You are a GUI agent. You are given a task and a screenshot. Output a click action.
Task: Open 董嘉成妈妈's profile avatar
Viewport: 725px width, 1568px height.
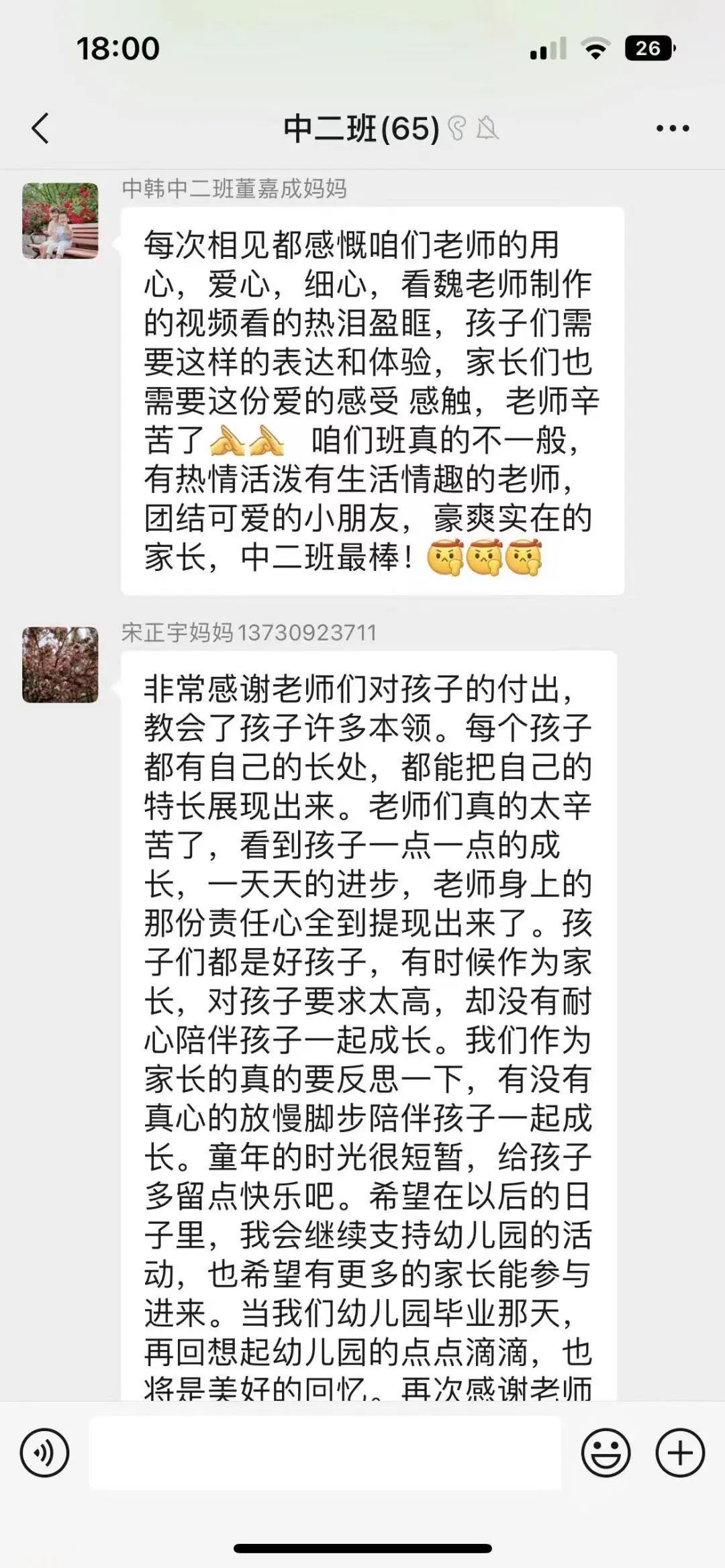(x=60, y=221)
